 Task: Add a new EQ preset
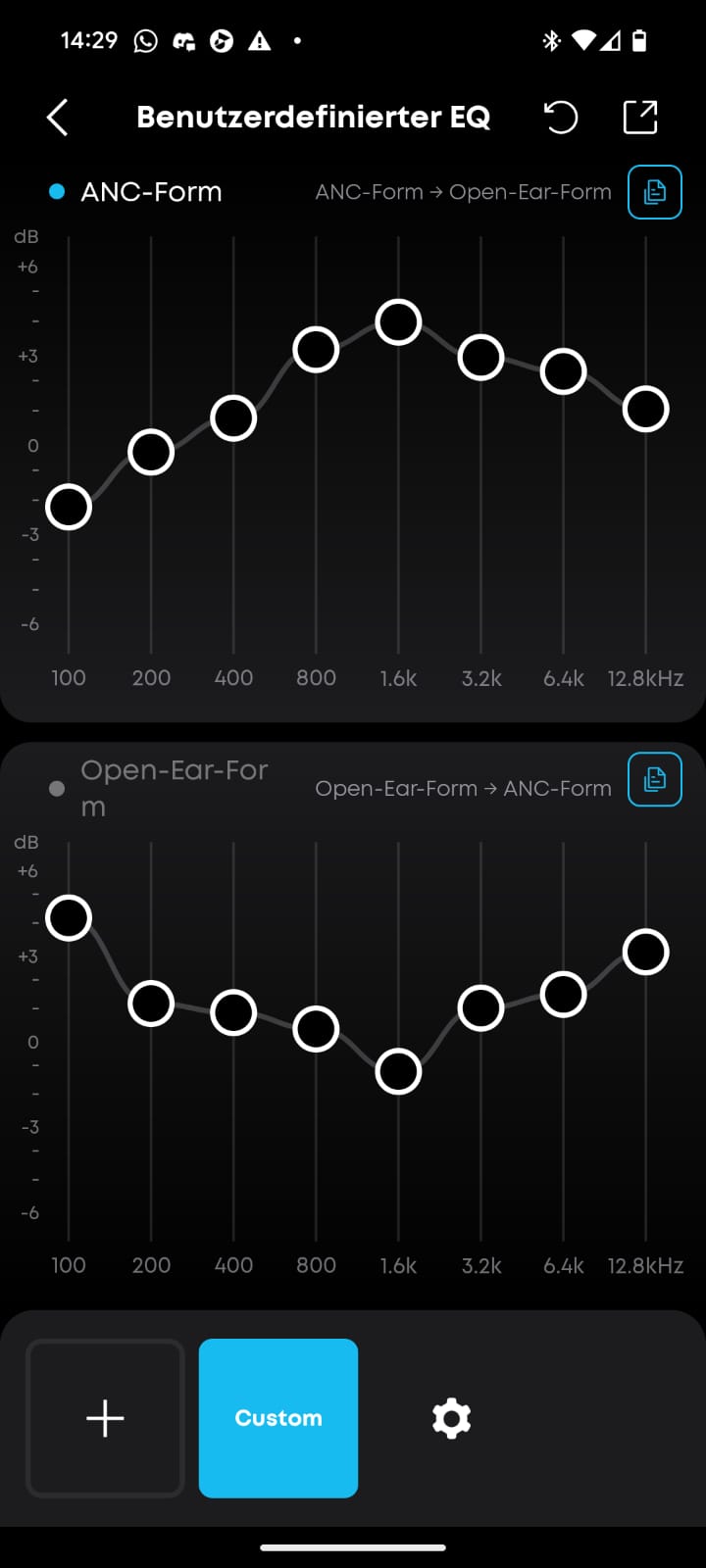click(105, 1418)
